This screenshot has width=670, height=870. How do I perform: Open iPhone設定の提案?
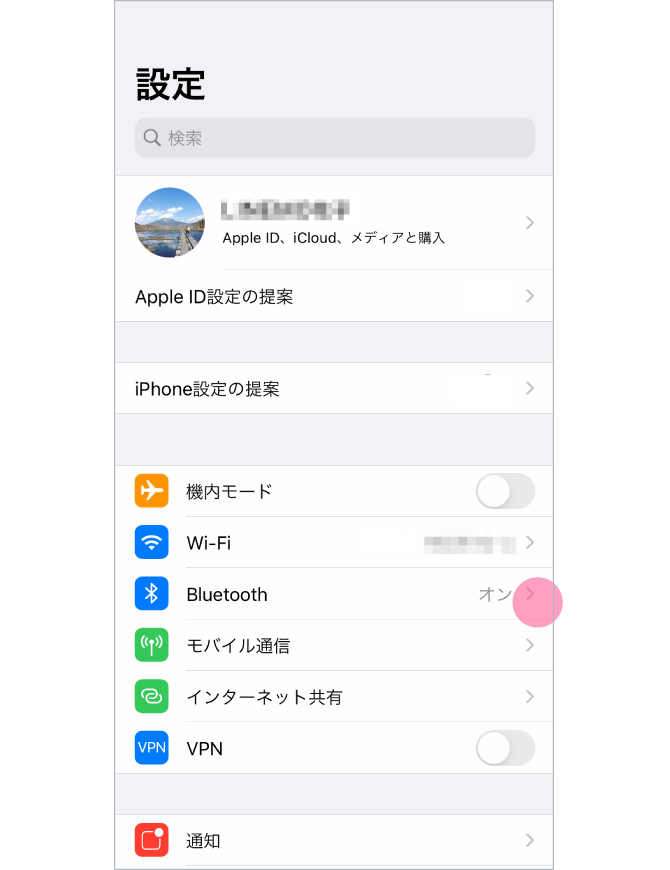(334, 389)
